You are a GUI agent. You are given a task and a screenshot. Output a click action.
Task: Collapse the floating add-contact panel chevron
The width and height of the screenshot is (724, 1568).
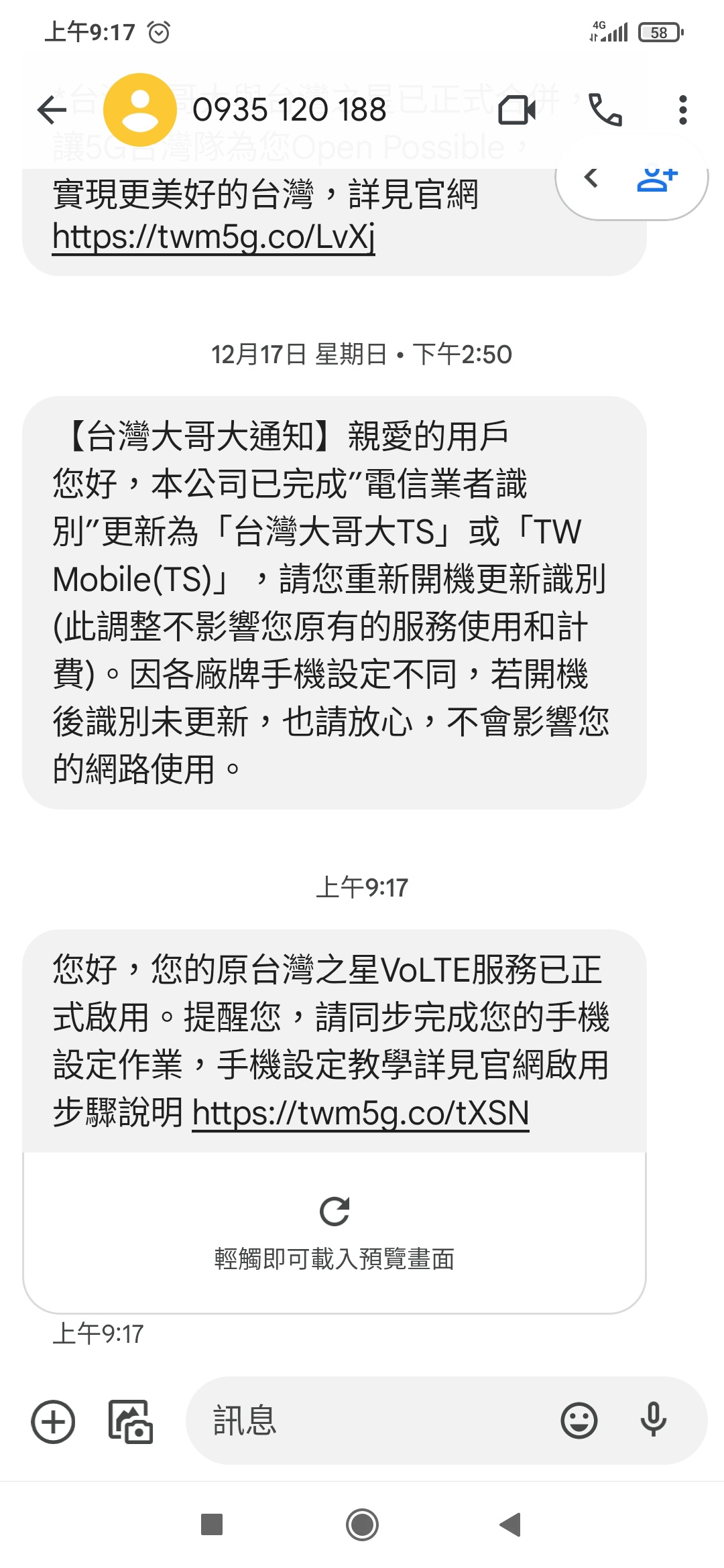click(x=591, y=178)
